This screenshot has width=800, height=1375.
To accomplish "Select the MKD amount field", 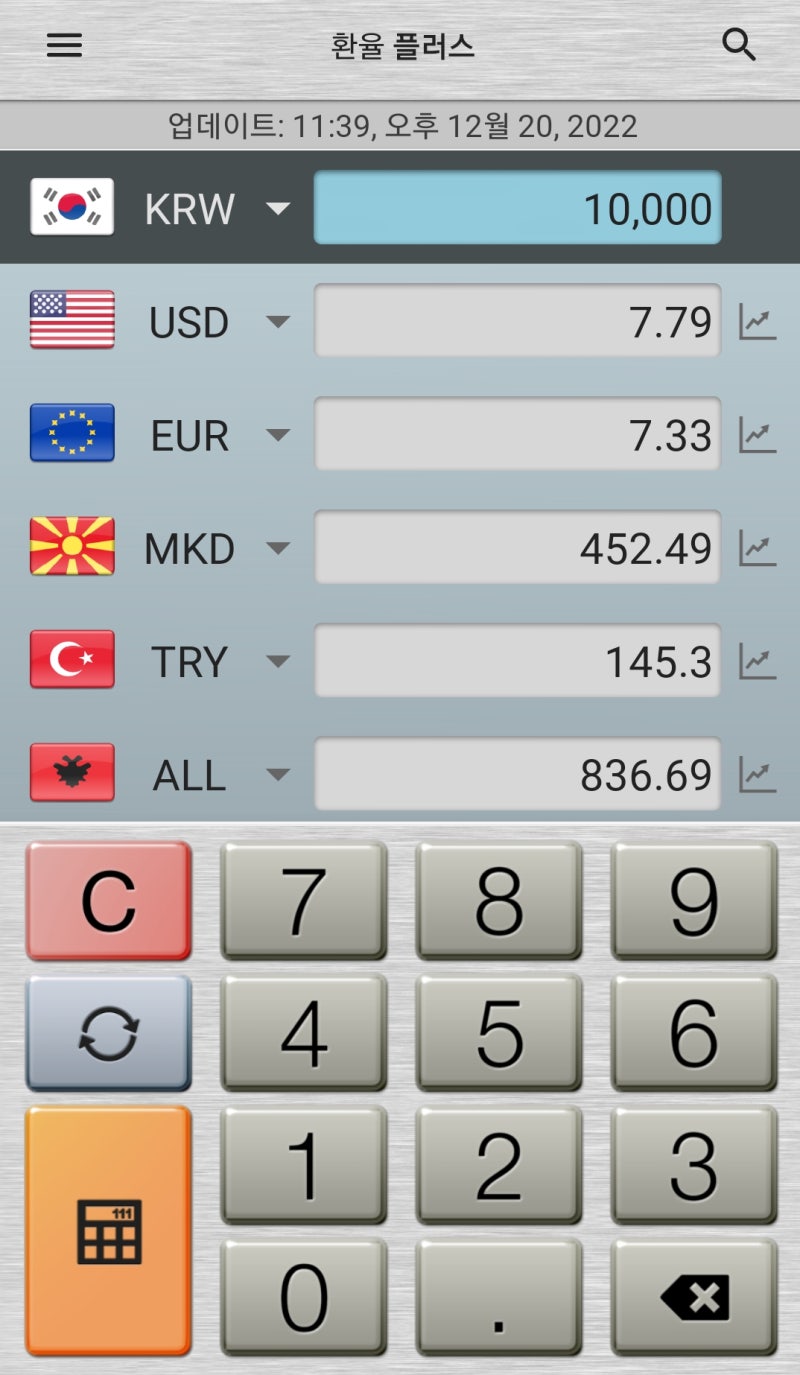I will (x=517, y=548).
